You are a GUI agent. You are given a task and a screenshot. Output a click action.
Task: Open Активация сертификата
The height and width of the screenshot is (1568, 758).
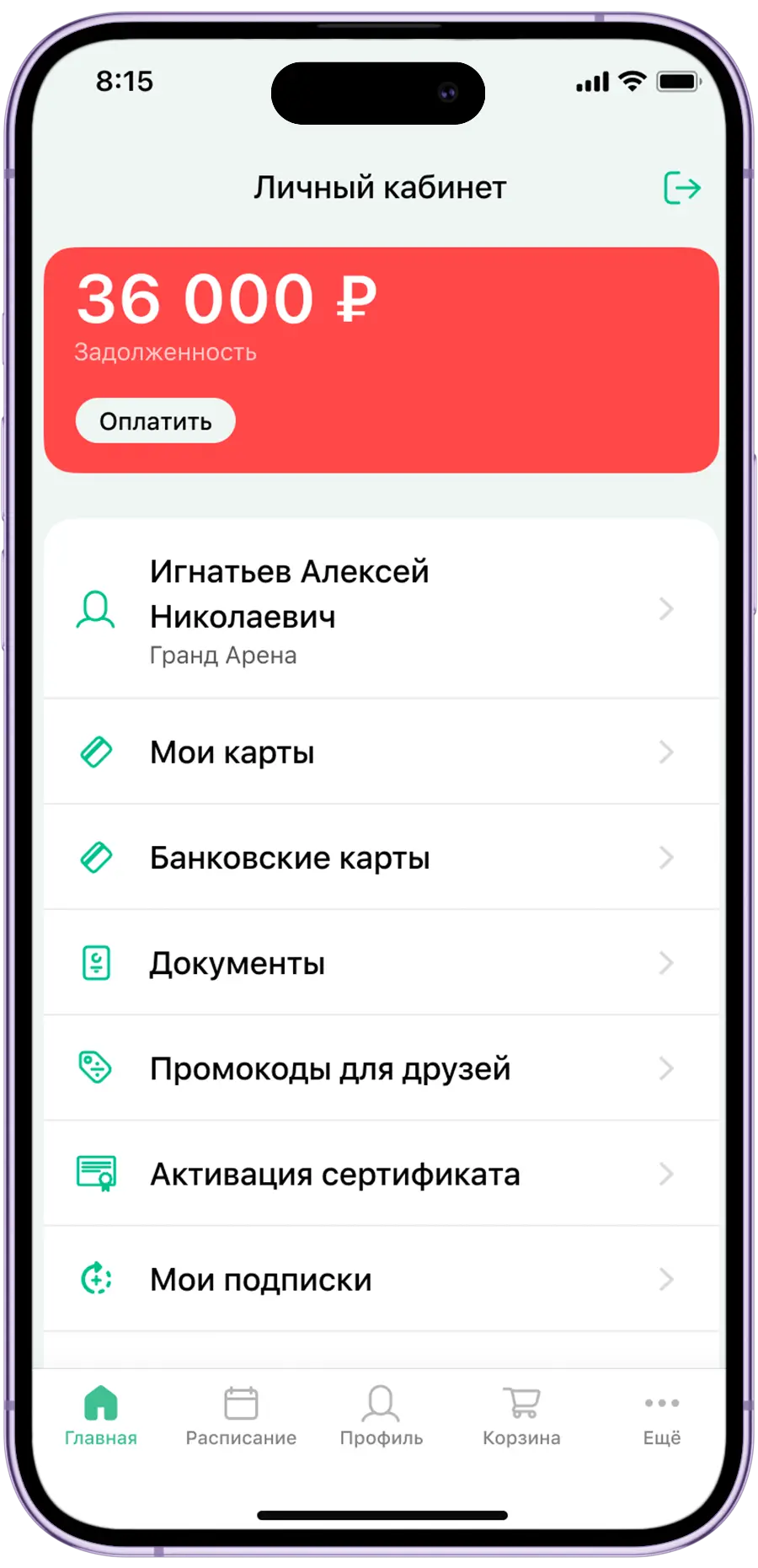pyautogui.click(x=381, y=1174)
